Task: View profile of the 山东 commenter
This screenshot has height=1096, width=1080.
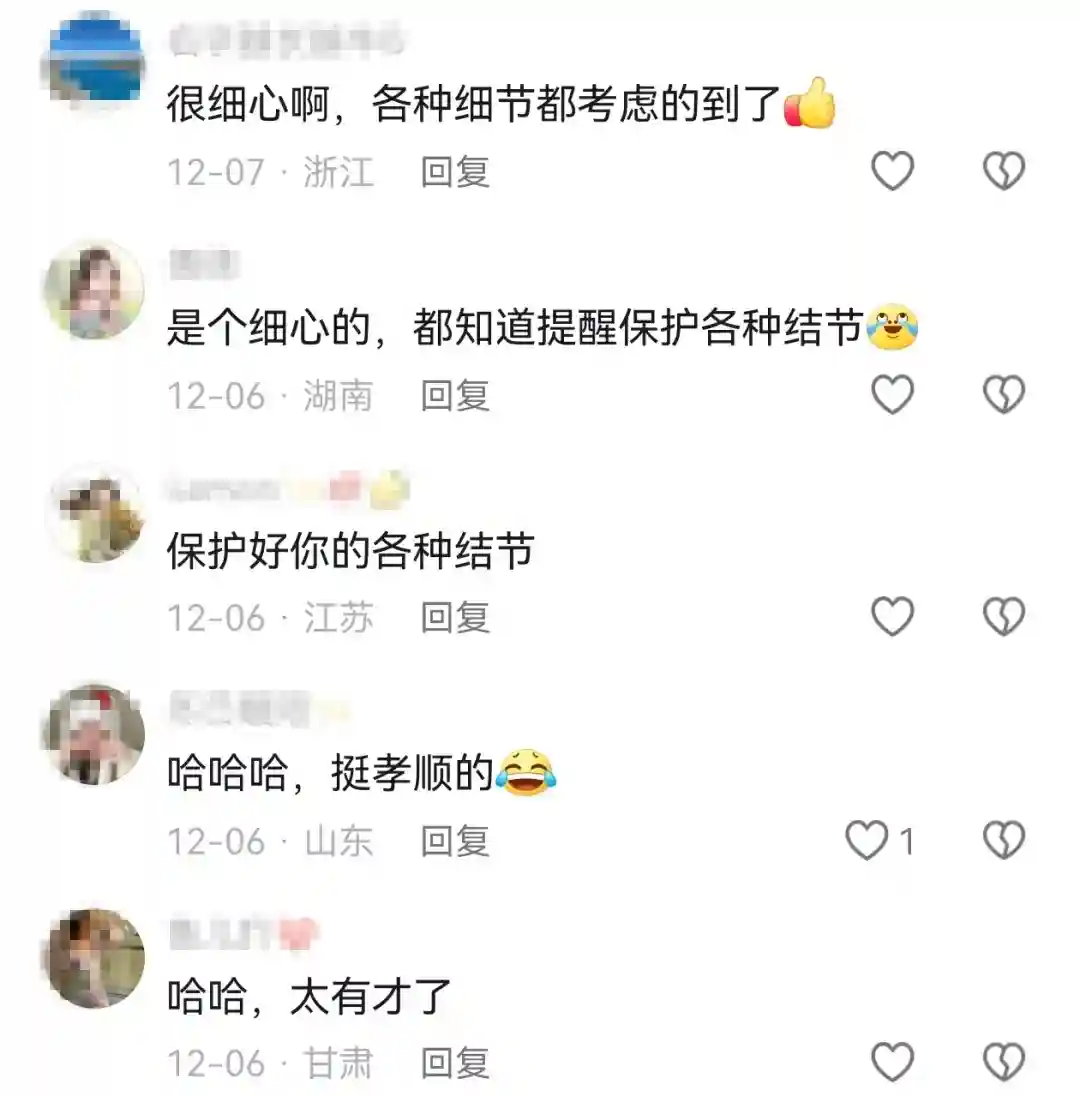Action: [x=95, y=735]
